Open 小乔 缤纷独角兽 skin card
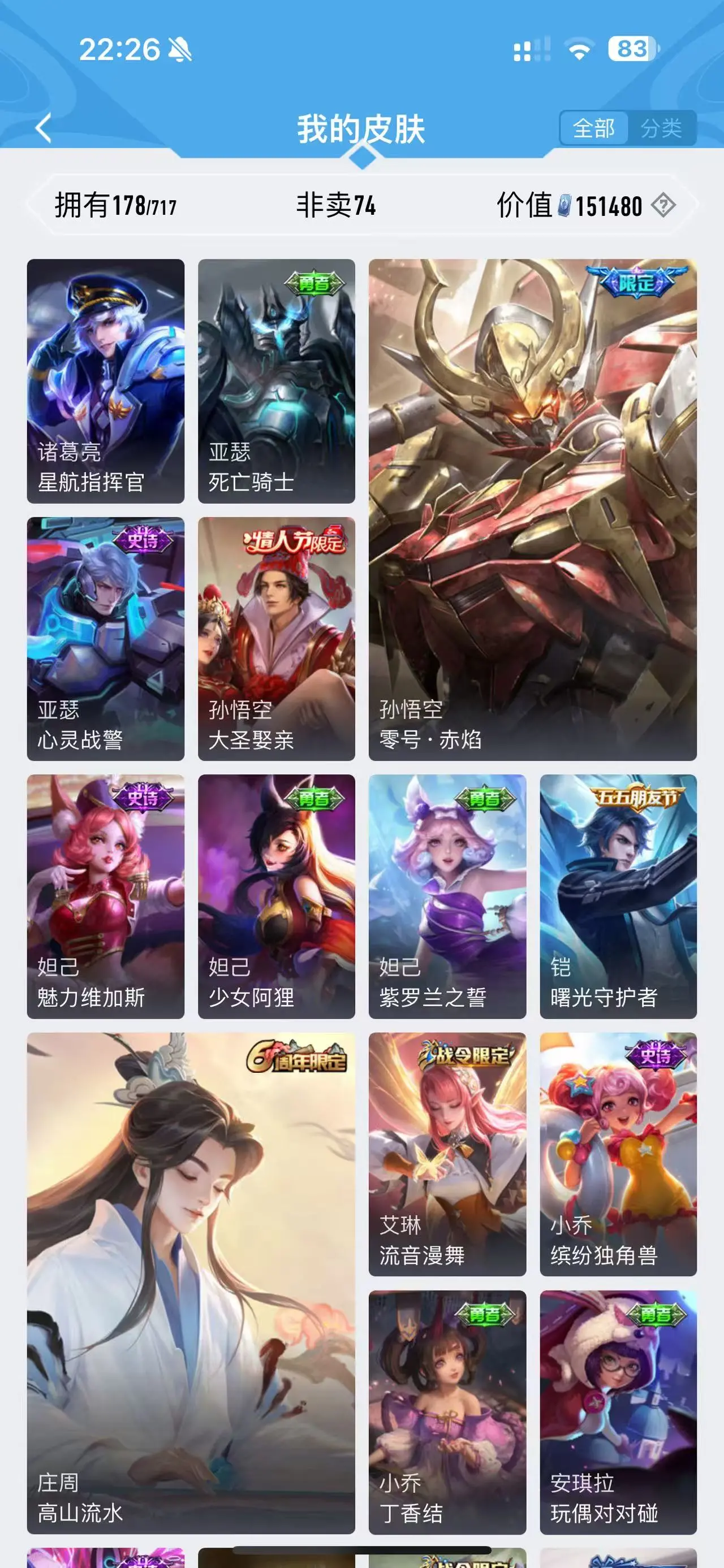This screenshot has height=1568, width=724. pos(618,1154)
